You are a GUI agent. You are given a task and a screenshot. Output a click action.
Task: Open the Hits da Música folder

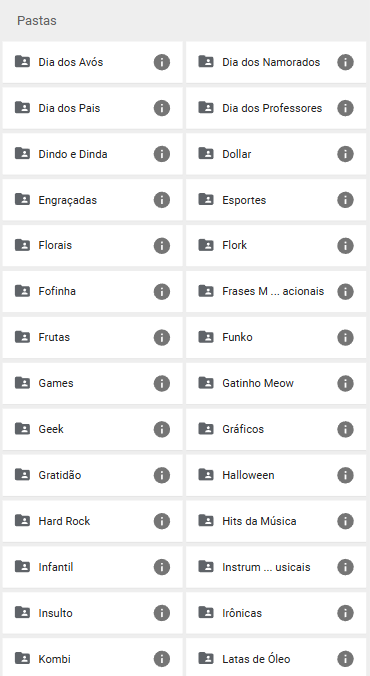276,521
